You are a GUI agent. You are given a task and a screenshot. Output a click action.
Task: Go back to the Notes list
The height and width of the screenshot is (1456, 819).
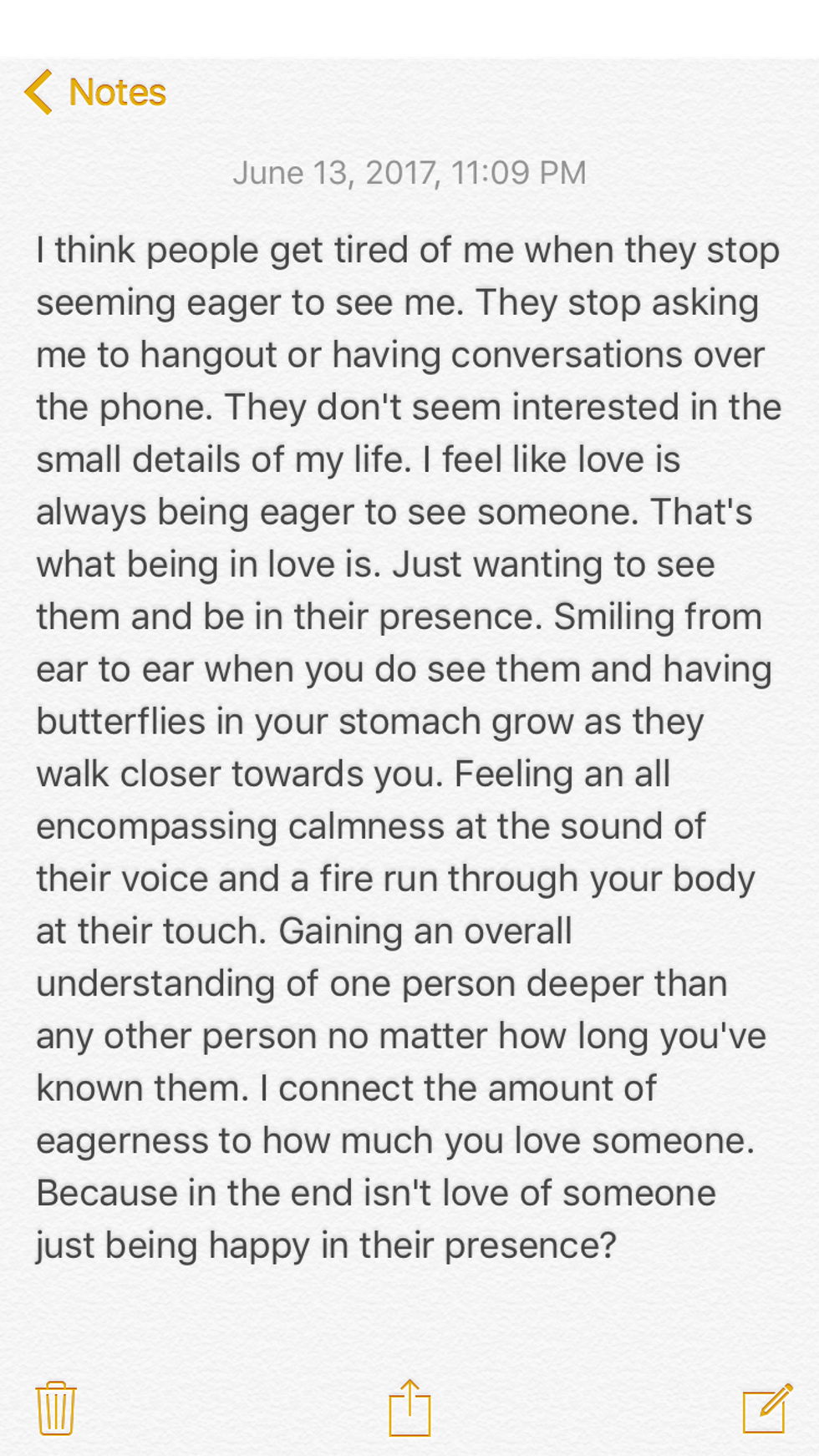[x=94, y=92]
